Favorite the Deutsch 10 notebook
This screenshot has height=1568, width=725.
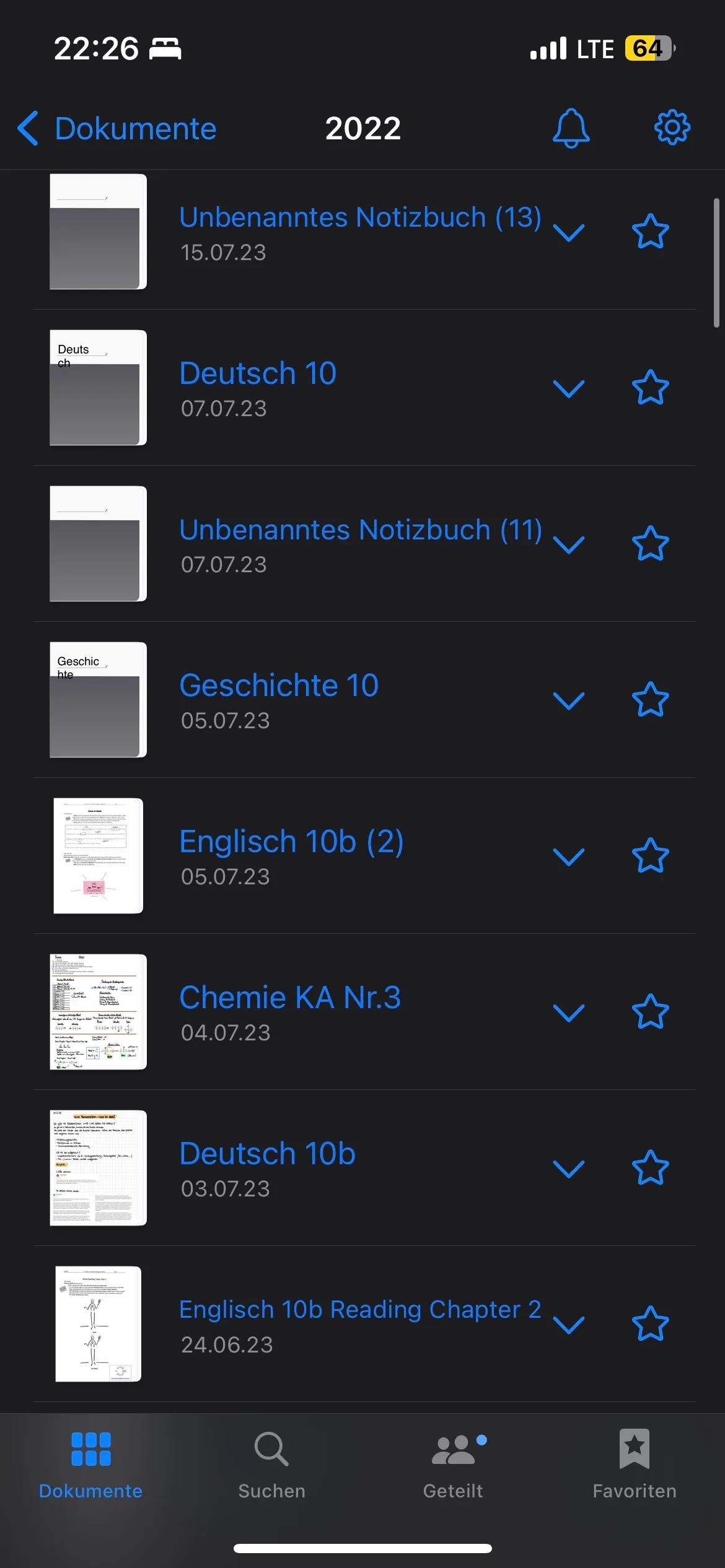650,388
